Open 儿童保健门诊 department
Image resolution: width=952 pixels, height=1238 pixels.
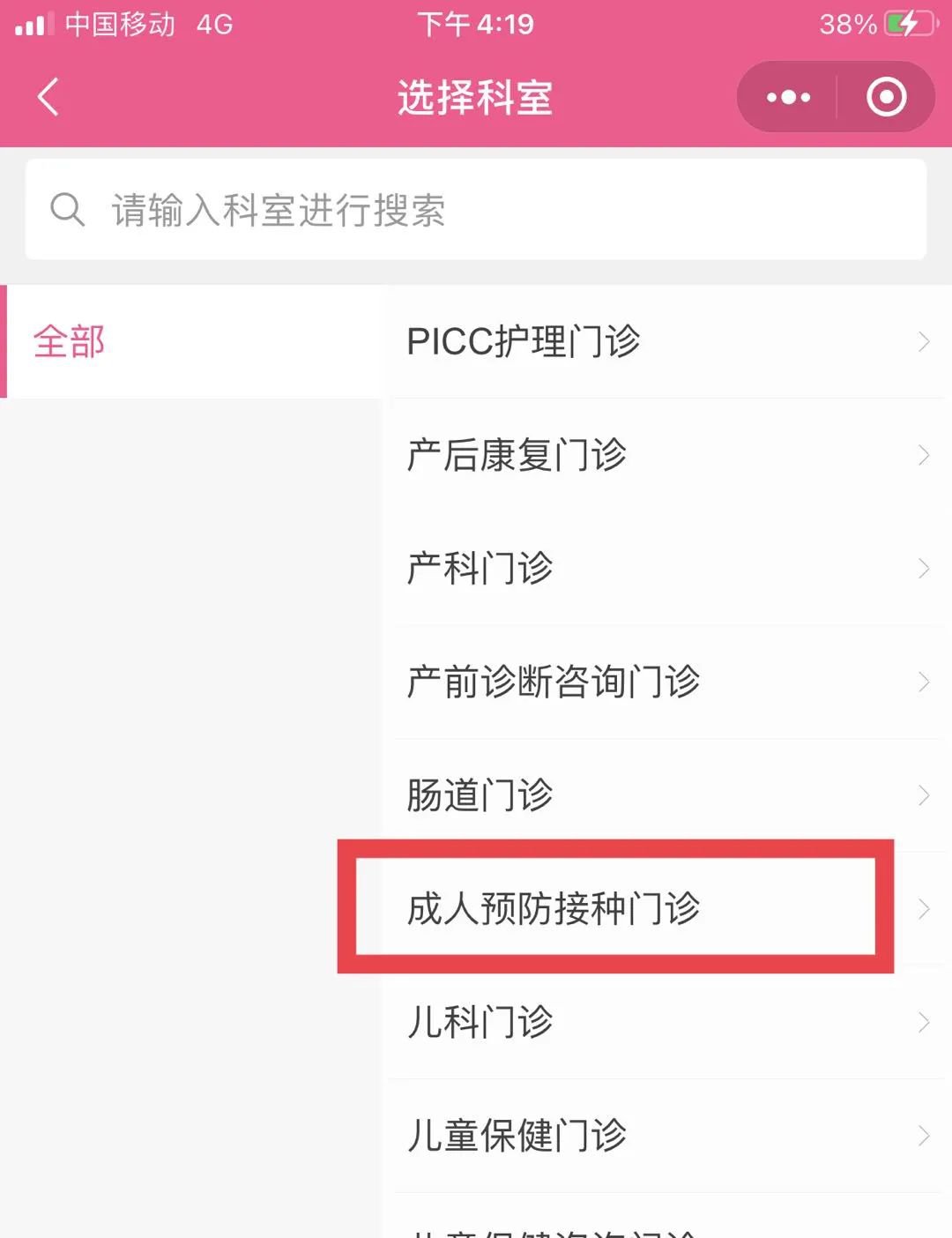666,1136
